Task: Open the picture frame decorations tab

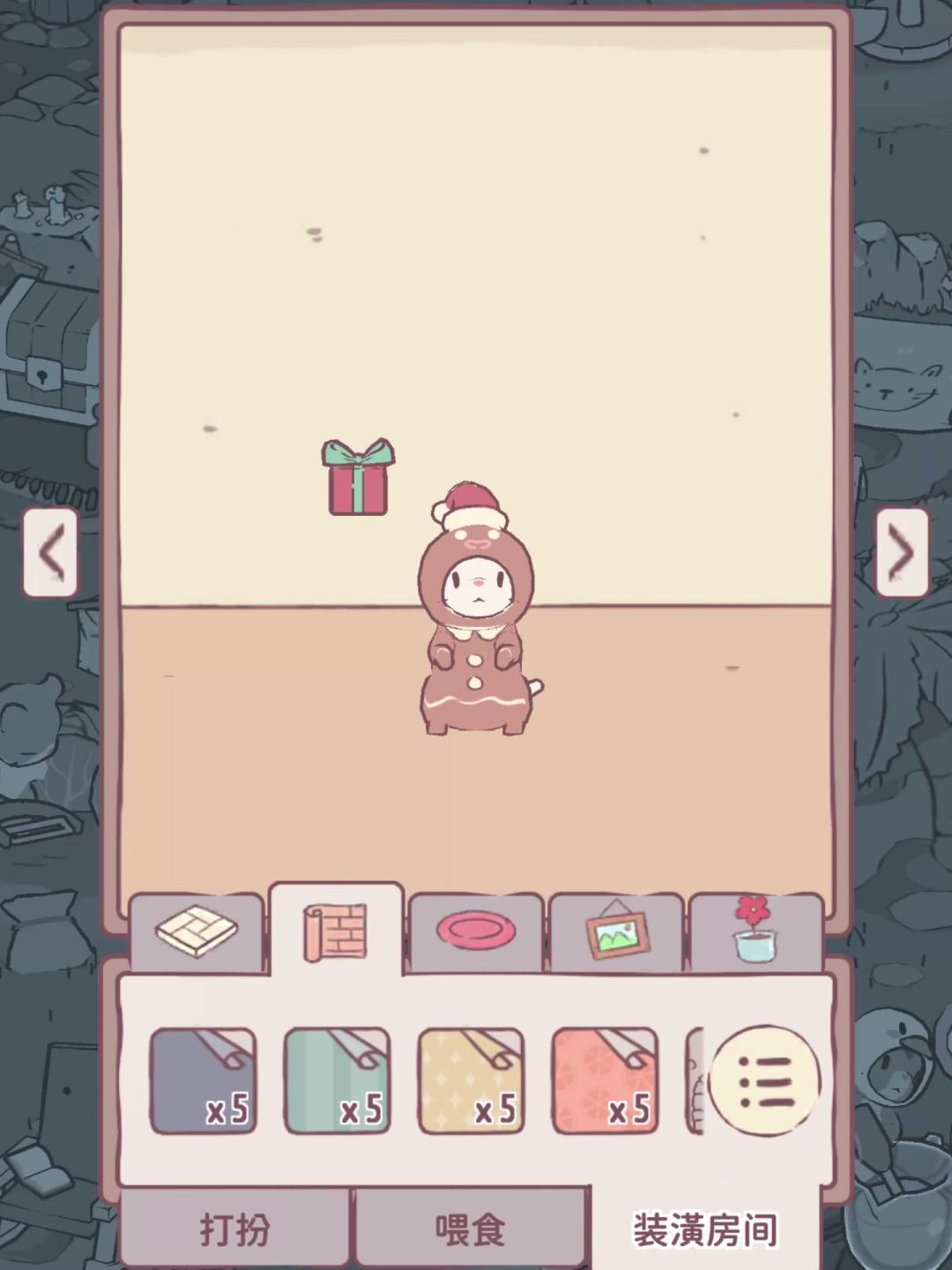Action: coord(616,933)
